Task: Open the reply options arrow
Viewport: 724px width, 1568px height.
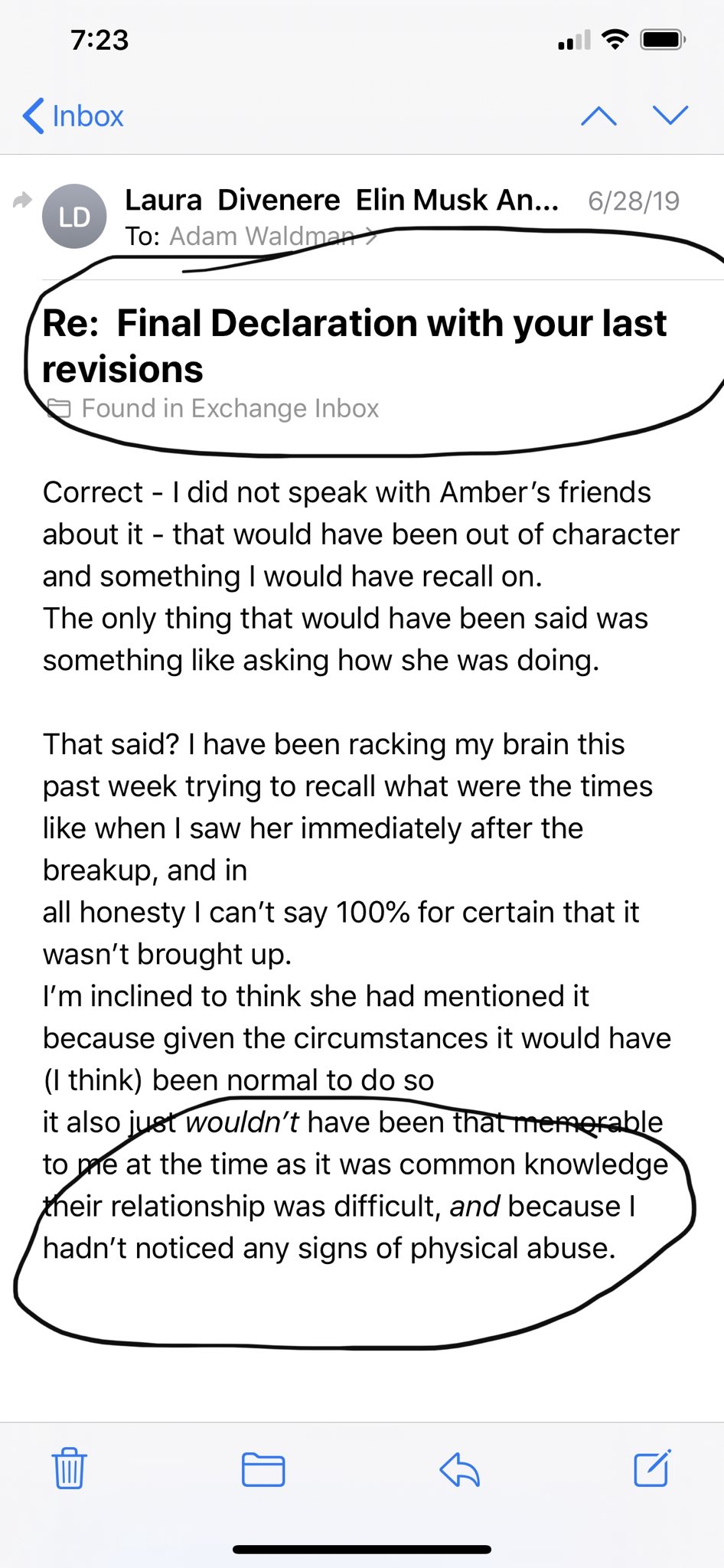Action: click(x=459, y=1469)
